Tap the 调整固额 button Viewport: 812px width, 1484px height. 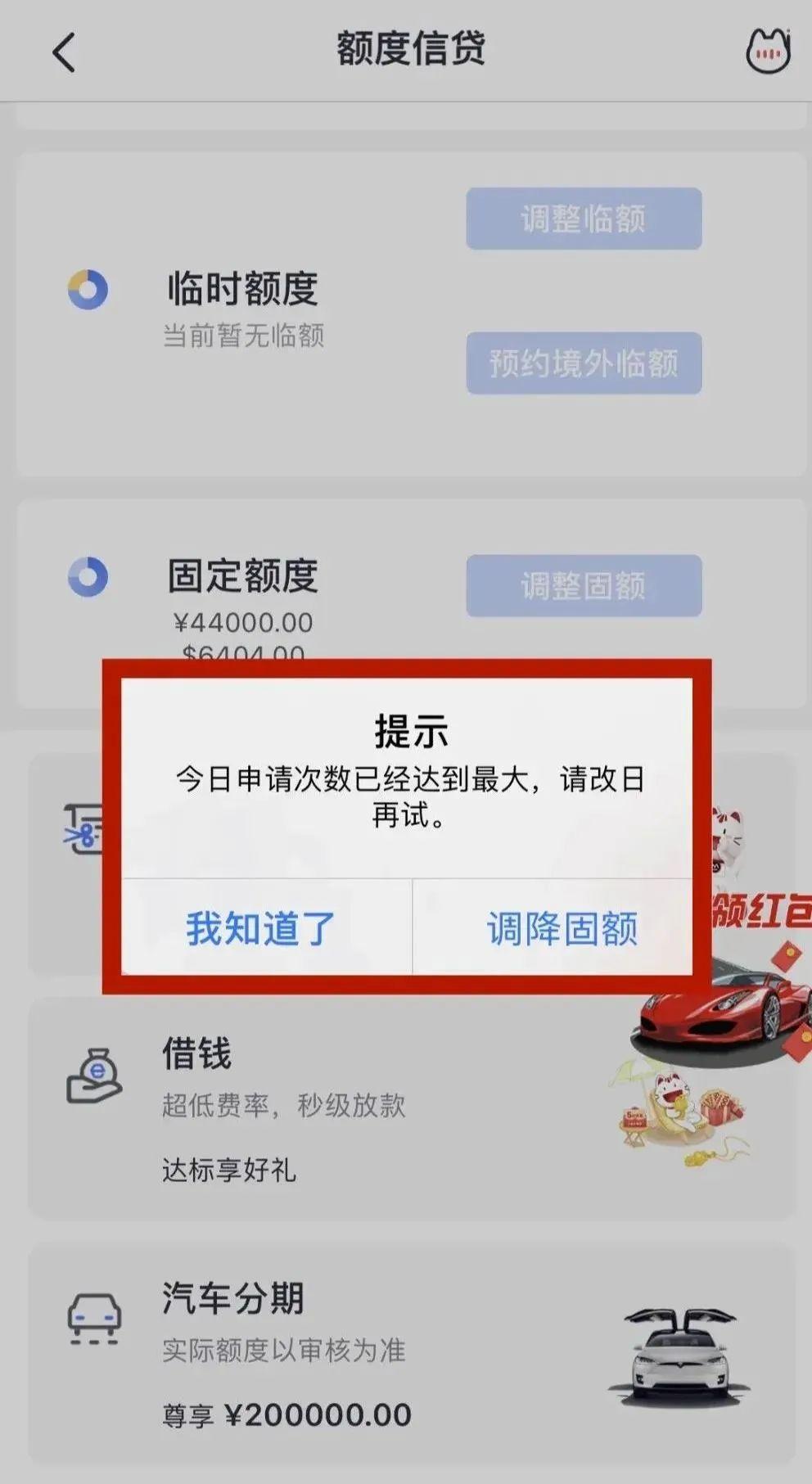point(584,585)
